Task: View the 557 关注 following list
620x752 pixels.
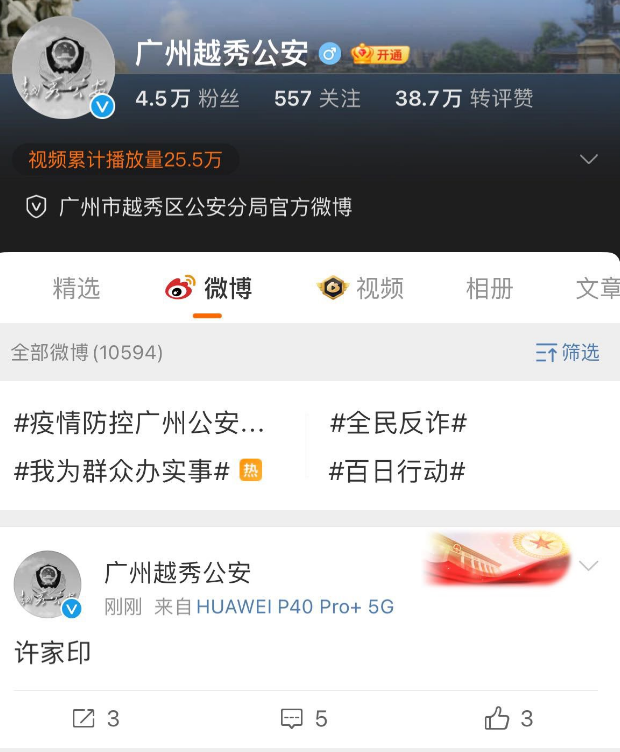Action: (x=316, y=98)
